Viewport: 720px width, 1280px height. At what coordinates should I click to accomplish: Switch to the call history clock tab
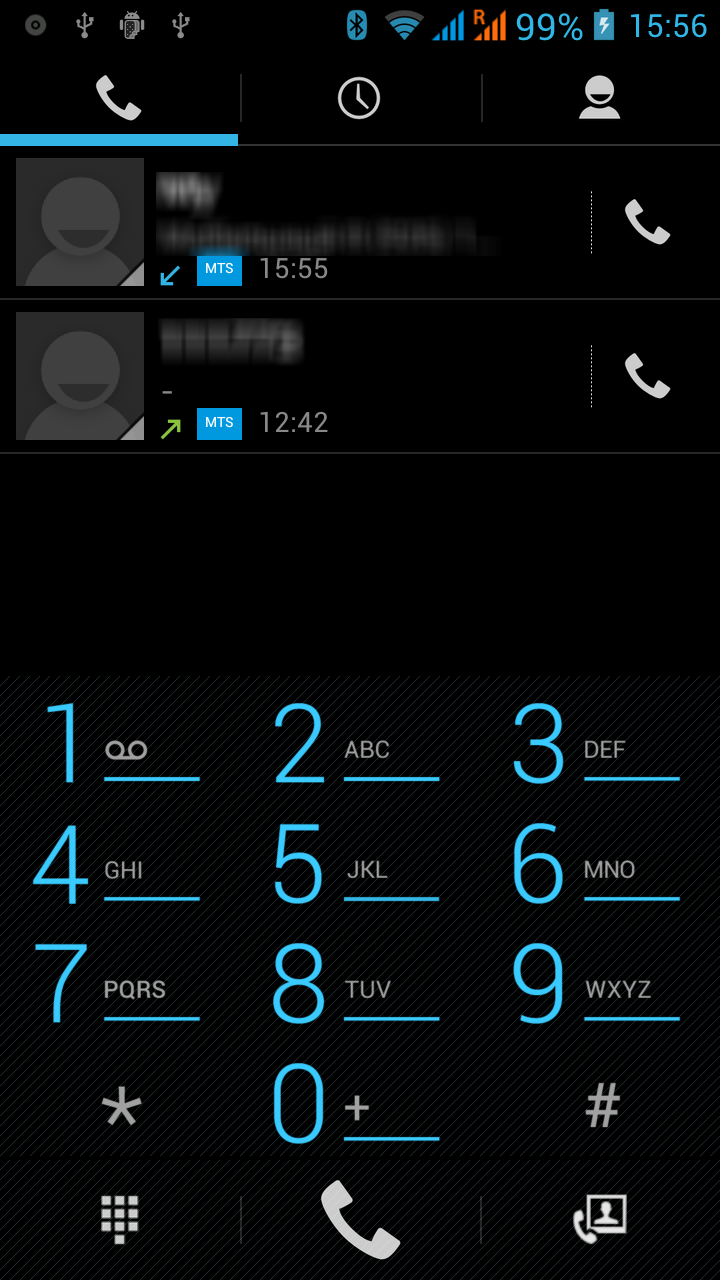(359, 98)
